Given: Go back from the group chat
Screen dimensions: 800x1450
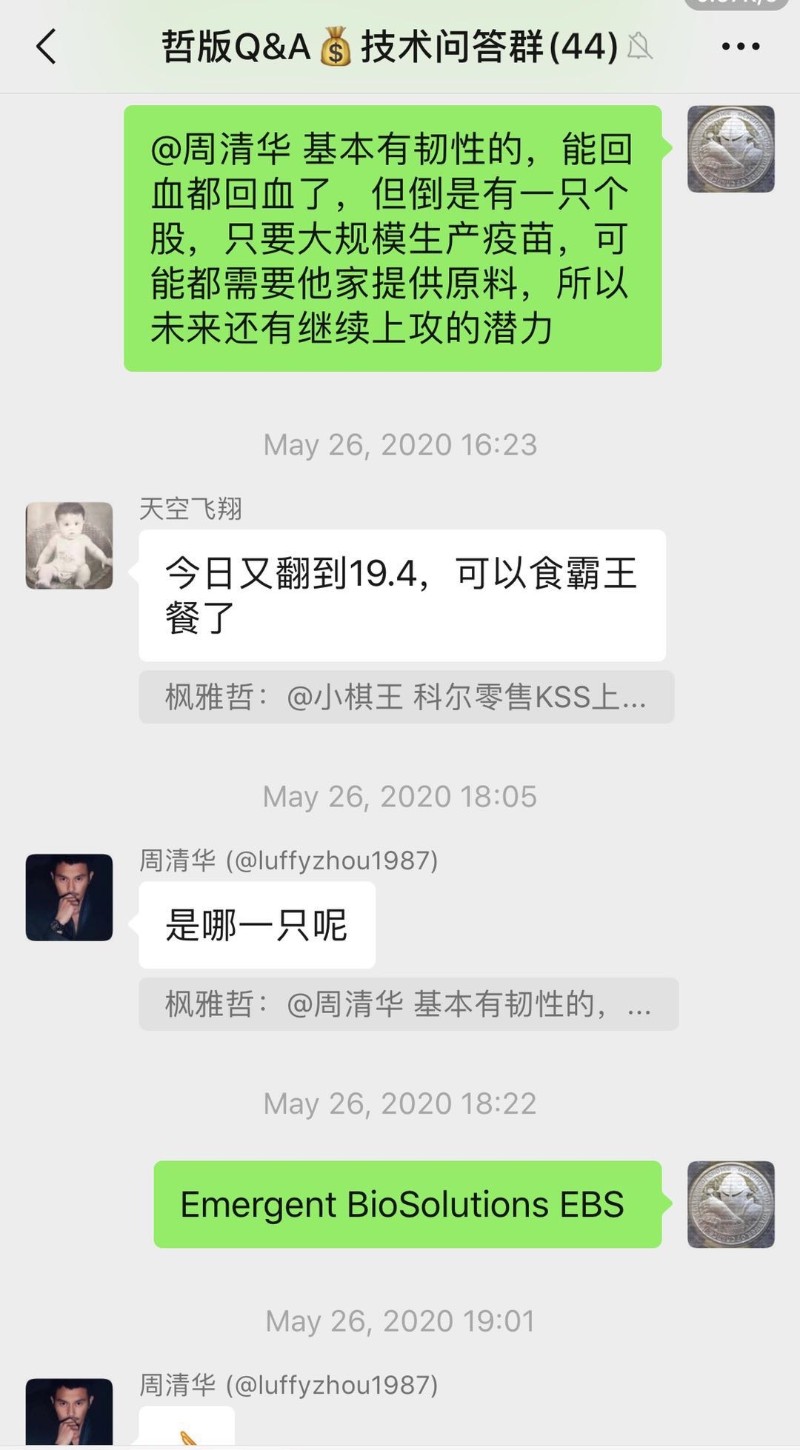Looking at the screenshot, I should 46,47.
